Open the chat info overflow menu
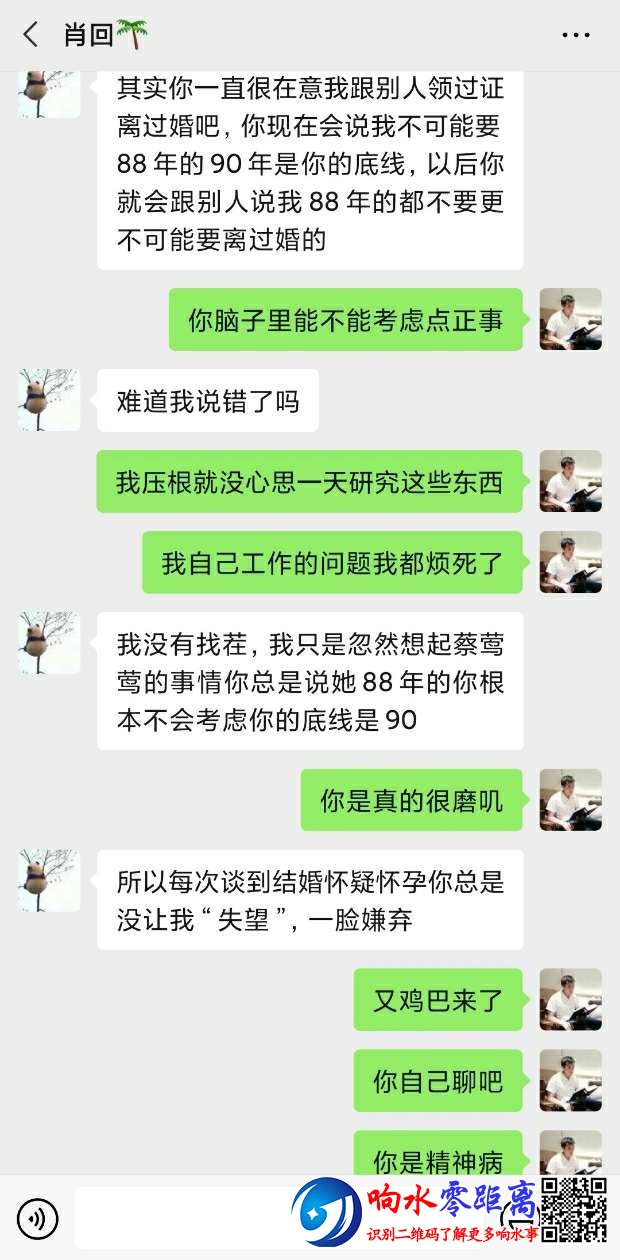Viewport: 620px width, 1260px height. (575, 35)
